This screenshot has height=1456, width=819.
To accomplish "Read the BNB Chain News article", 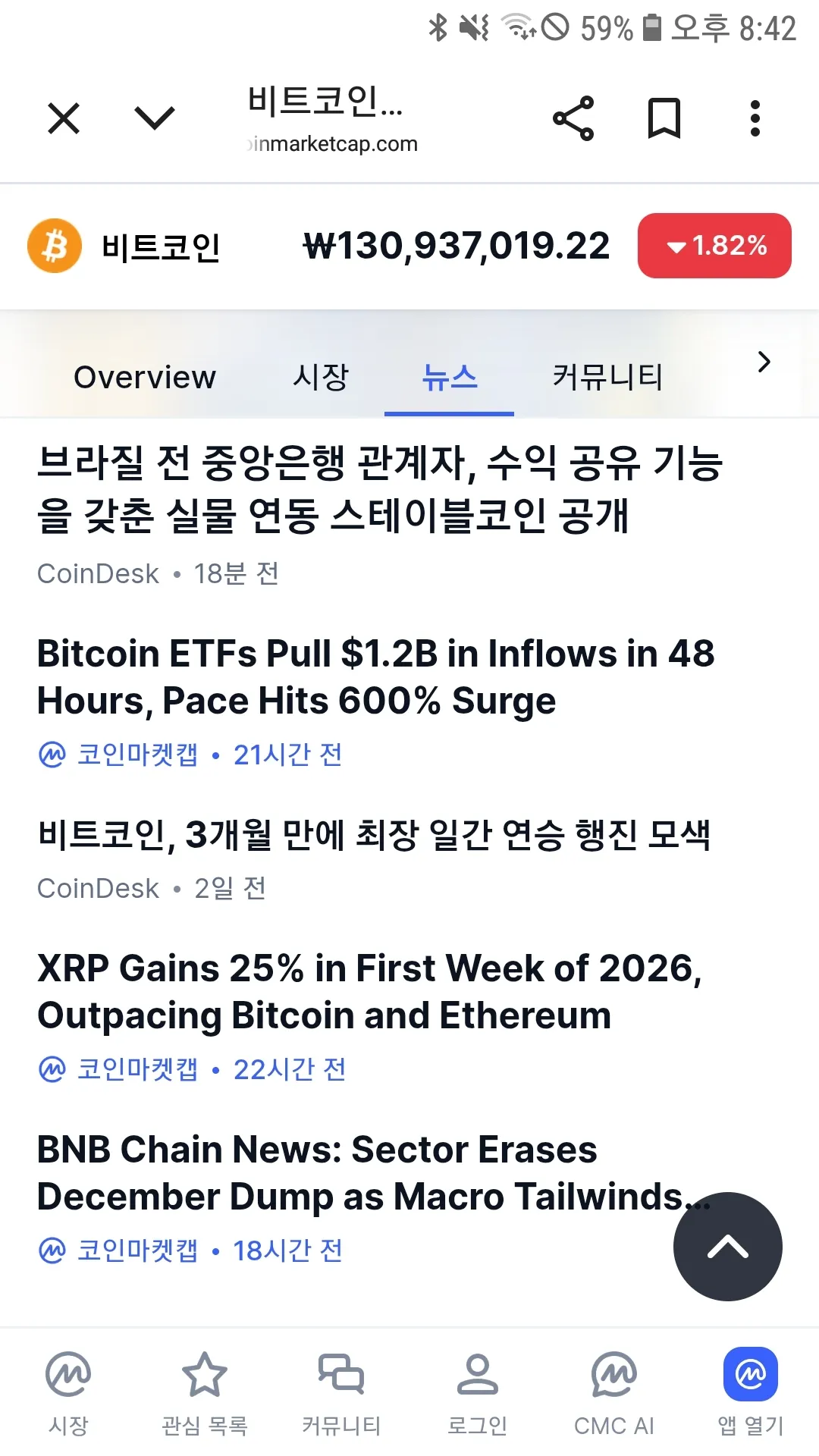I will click(356, 1173).
